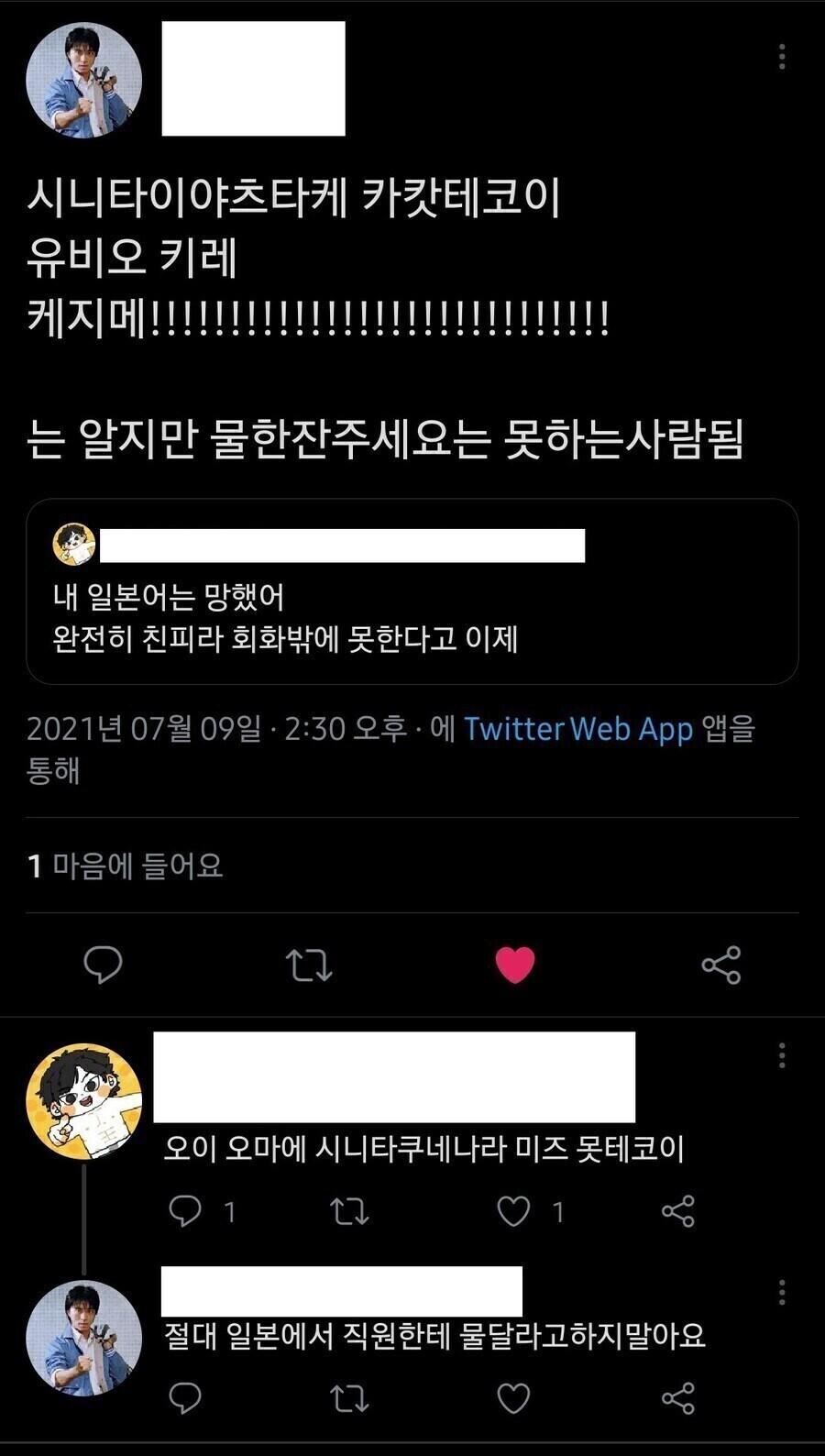The height and width of the screenshot is (1456, 825).
Task: Retweet the main tweet
Action: 309,965
